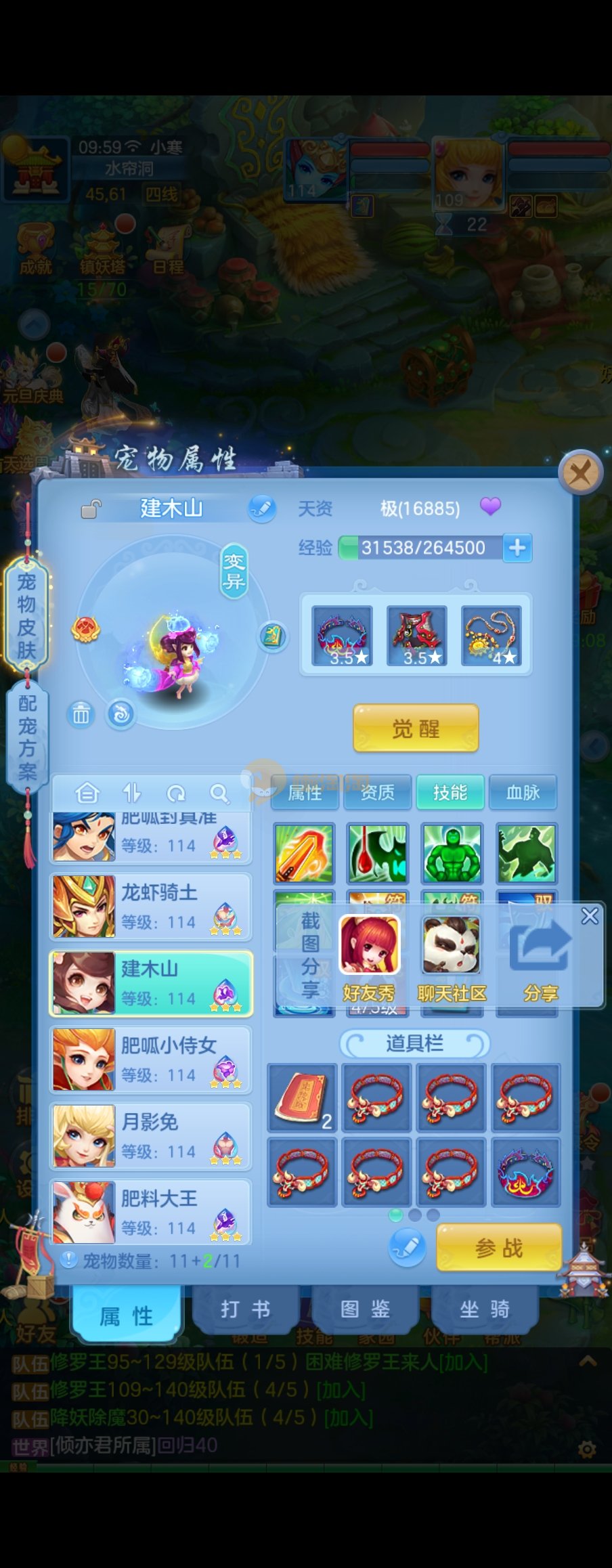
Task: Select pet 龙虾骑士 from the list
Action: [150, 907]
